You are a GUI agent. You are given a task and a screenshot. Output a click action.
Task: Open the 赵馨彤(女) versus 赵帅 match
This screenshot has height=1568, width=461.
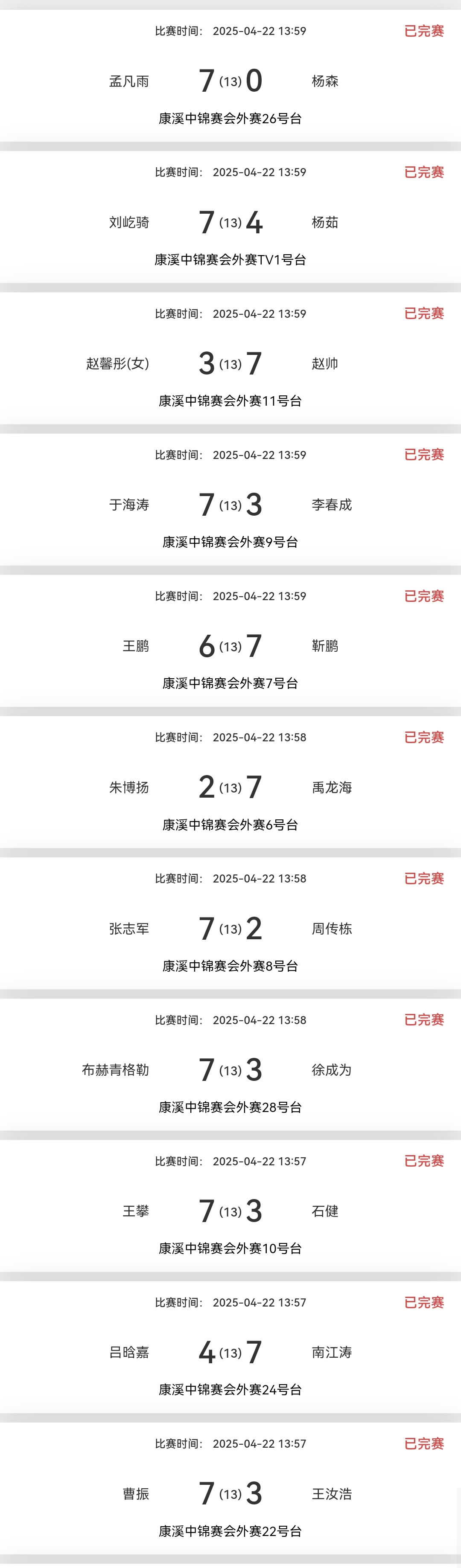(230, 363)
